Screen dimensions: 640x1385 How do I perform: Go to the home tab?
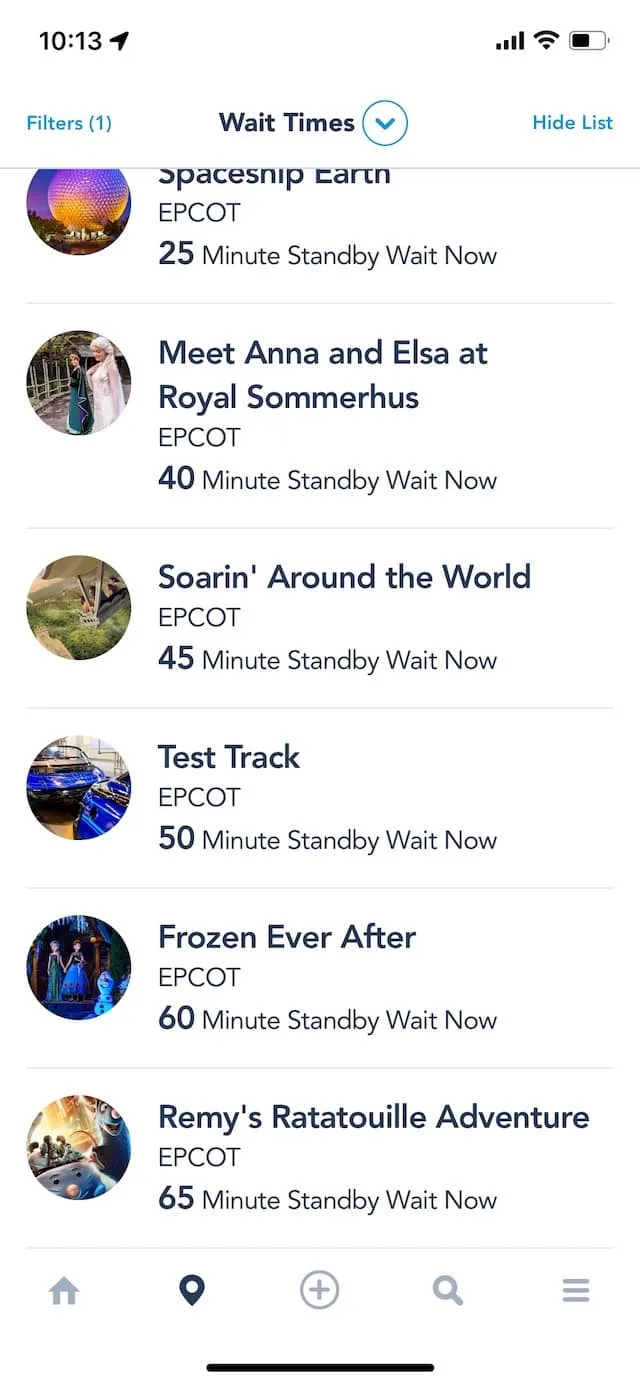64,1291
